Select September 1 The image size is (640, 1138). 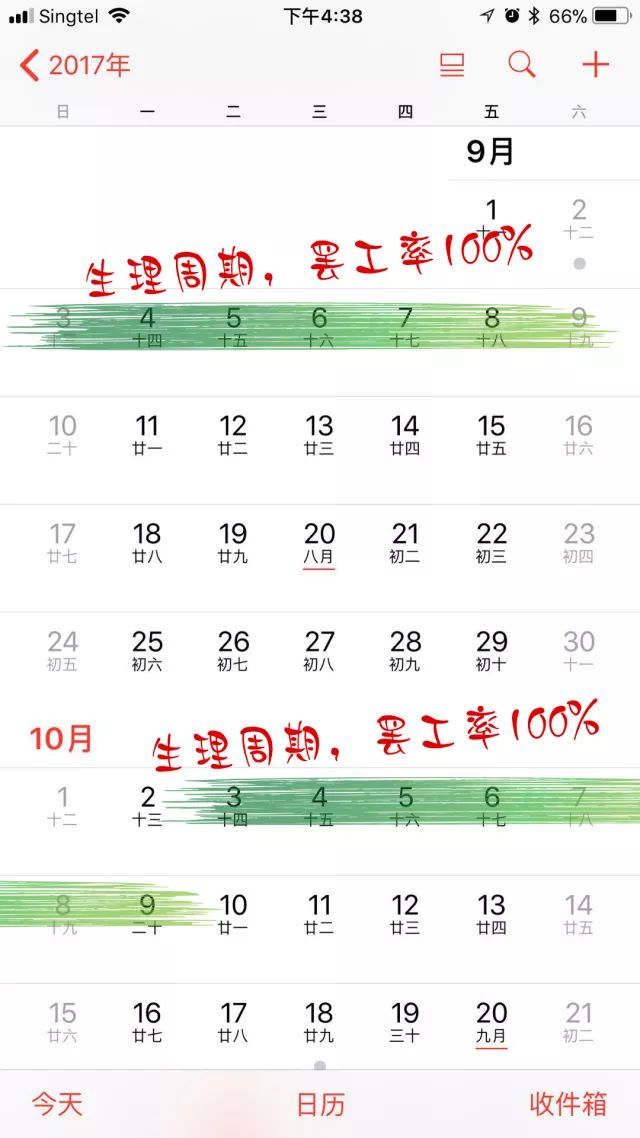click(x=491, y=217)
